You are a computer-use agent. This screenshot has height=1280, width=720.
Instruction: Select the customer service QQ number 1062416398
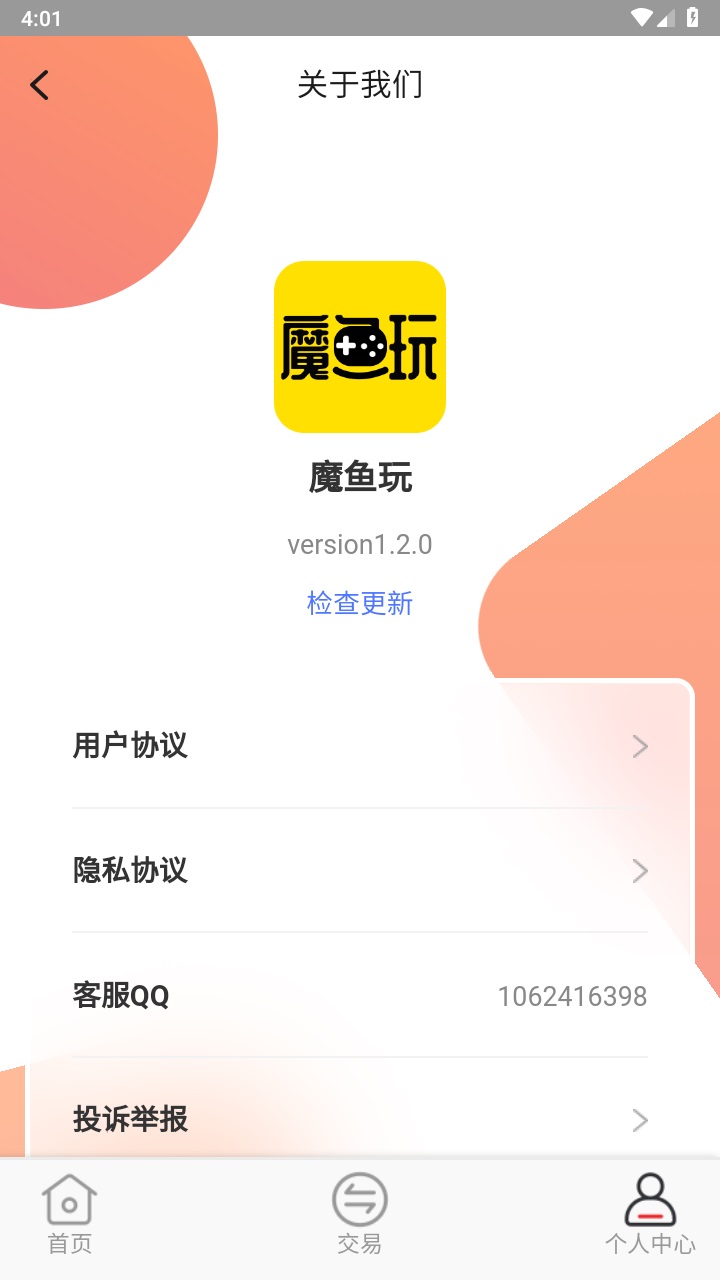click(574, 996)
